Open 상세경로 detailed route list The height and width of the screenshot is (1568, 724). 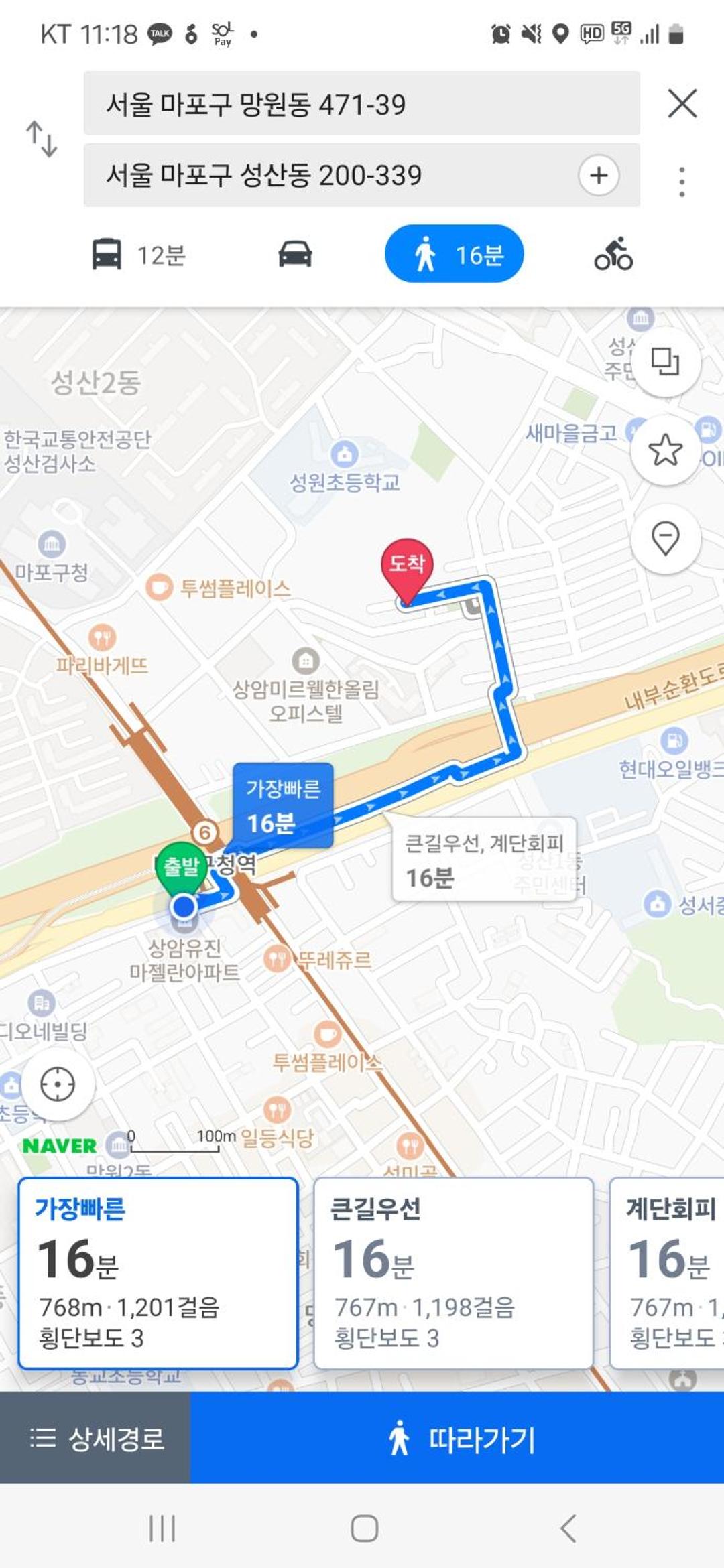(95, 1437)
